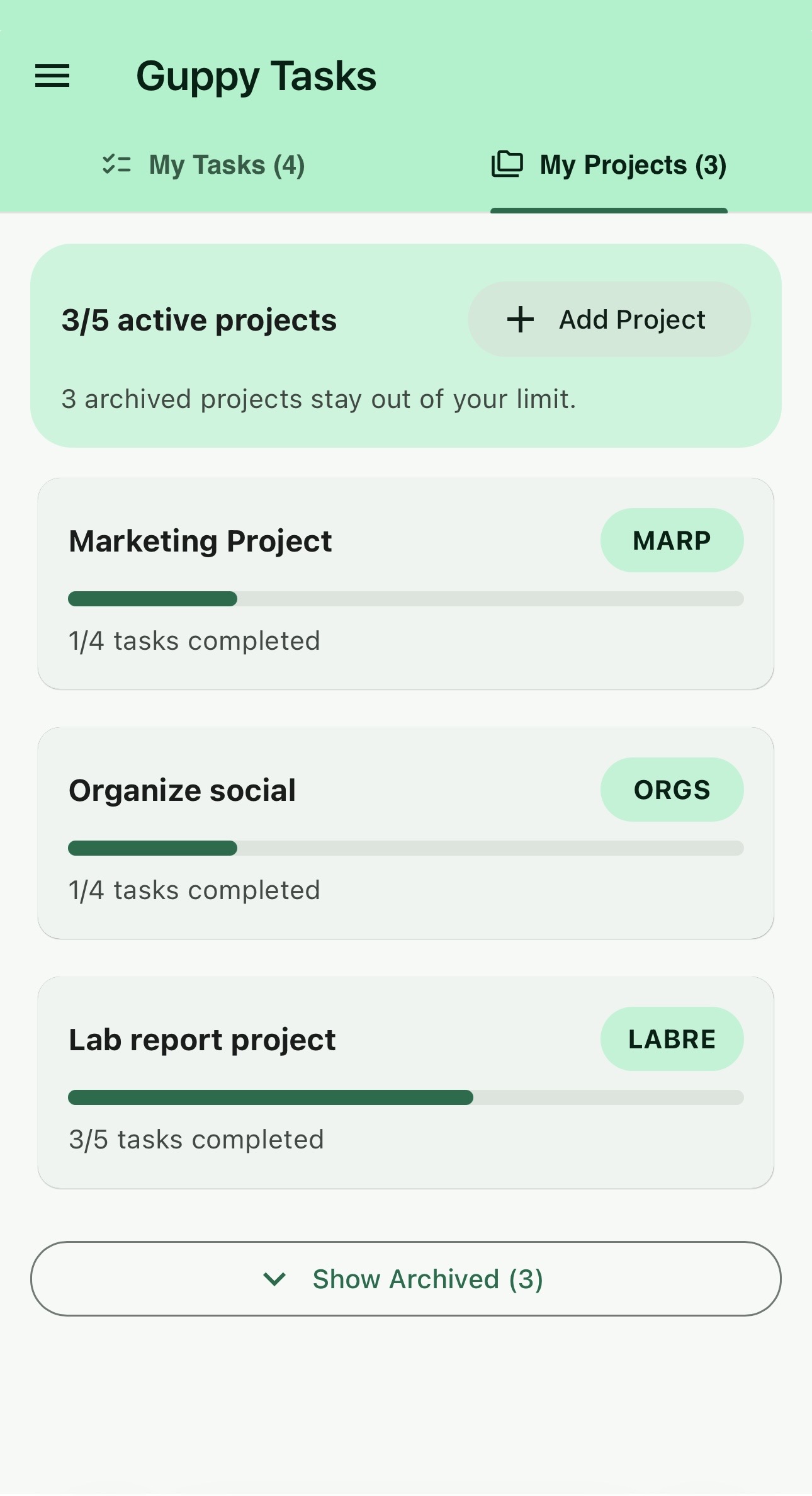Click the Guppy Tasks title
Screen dimensions: 812x1496
[x=257, y=76]
